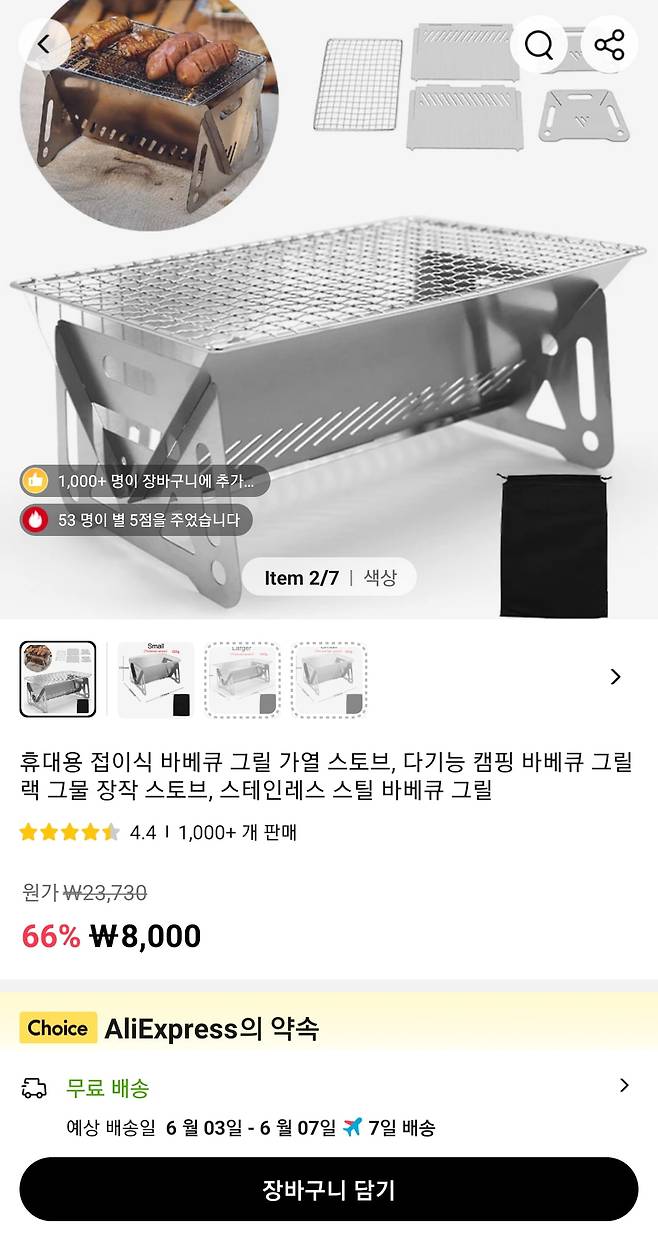The width and height of the screenshot is (658, 1237).
Task: Select the first color thumbnail with sausages
Action: tap(58, 680)
